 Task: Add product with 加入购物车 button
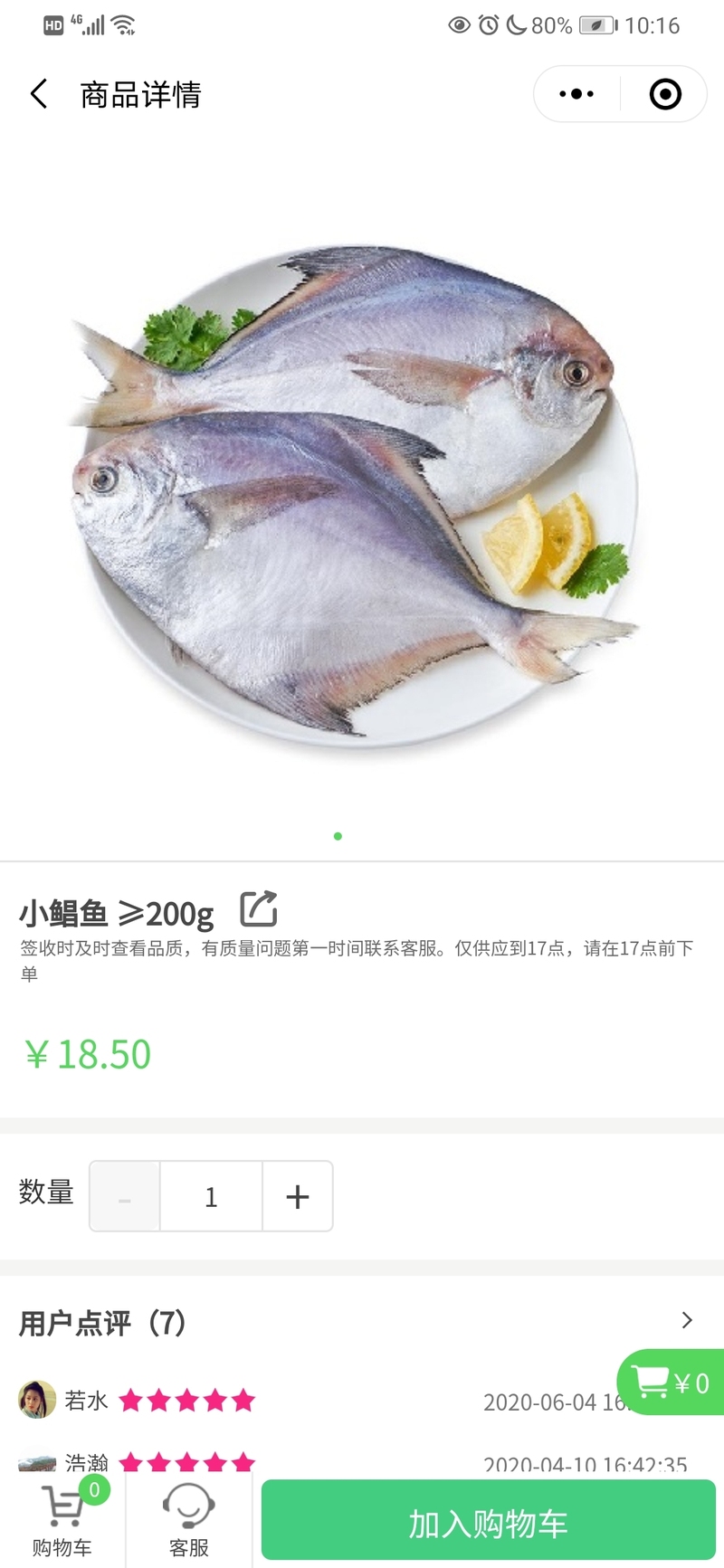click(x=488, y=1524)
